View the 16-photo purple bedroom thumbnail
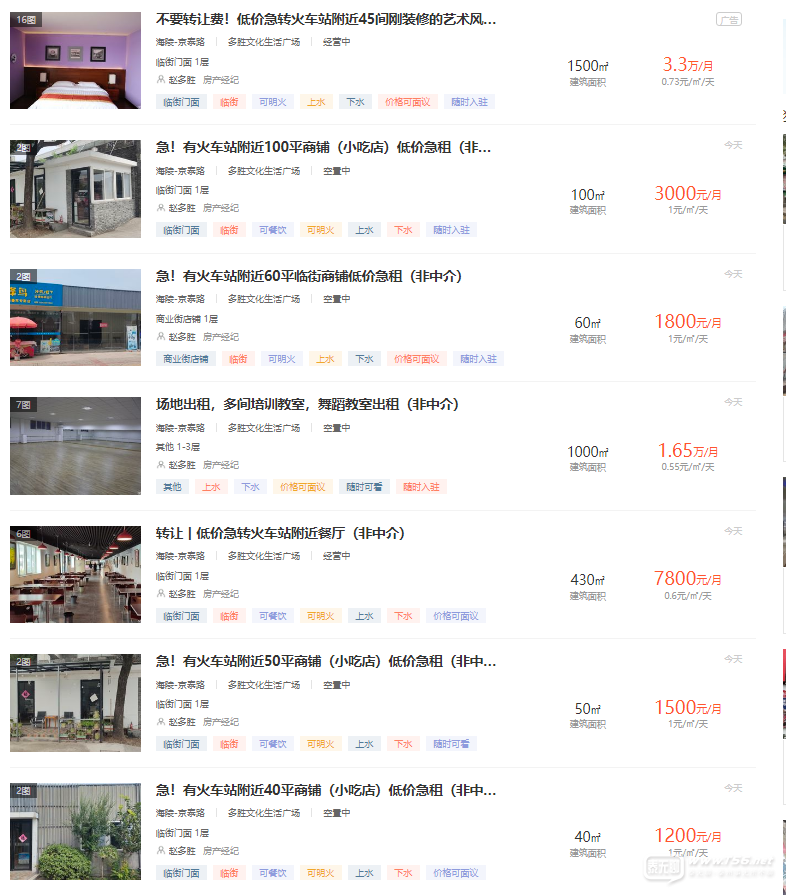Screen dimensions: 786x895 tap(75, 60)
